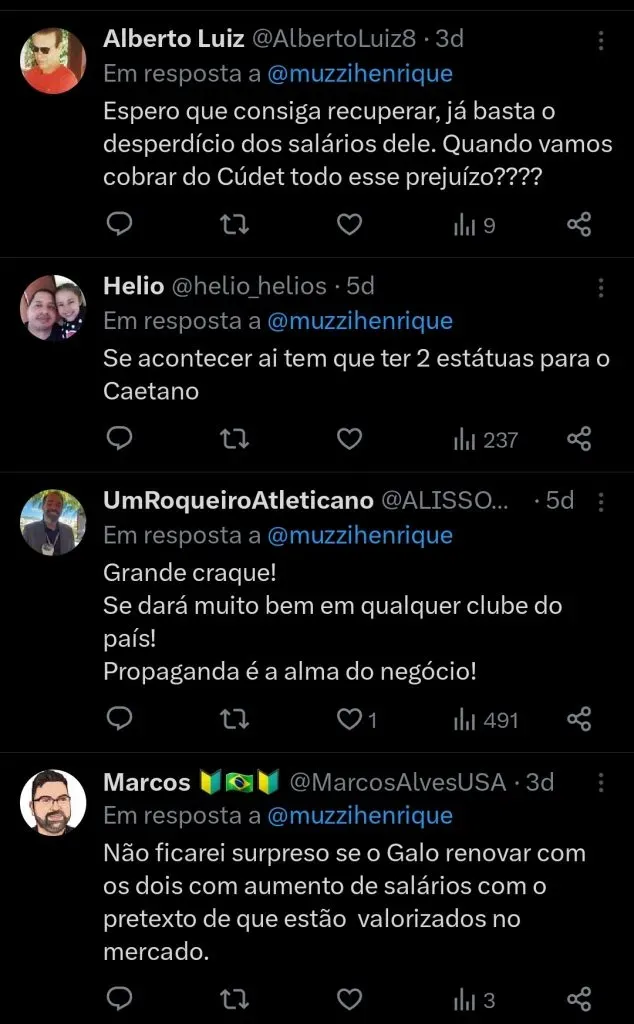634x1024 pixels.
Task: Reply to Alberto Luiz's tweet
Action: click(120, 224)
